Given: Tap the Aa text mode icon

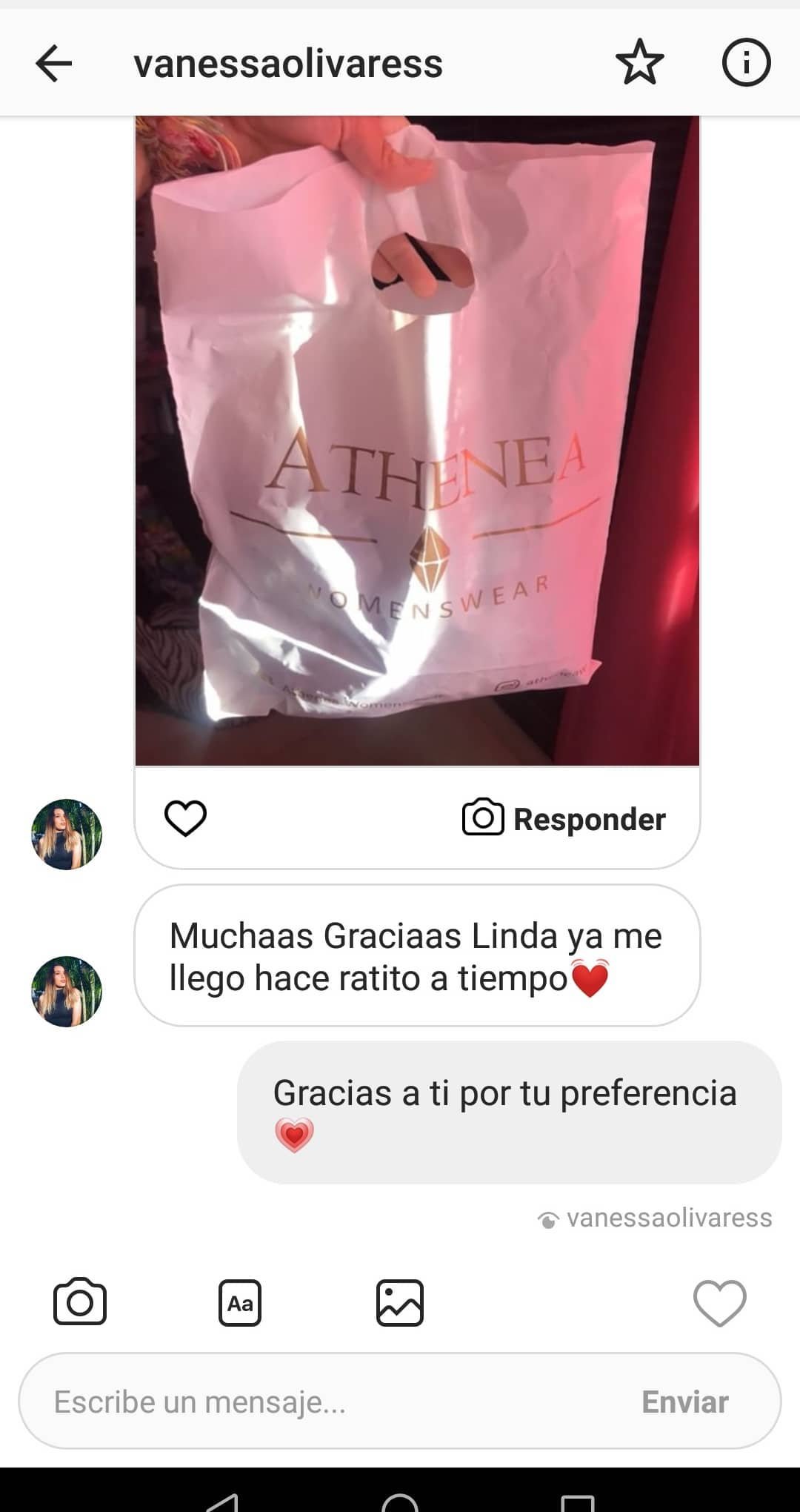Looking at the screenshot, I should [x=240, y=1302].
